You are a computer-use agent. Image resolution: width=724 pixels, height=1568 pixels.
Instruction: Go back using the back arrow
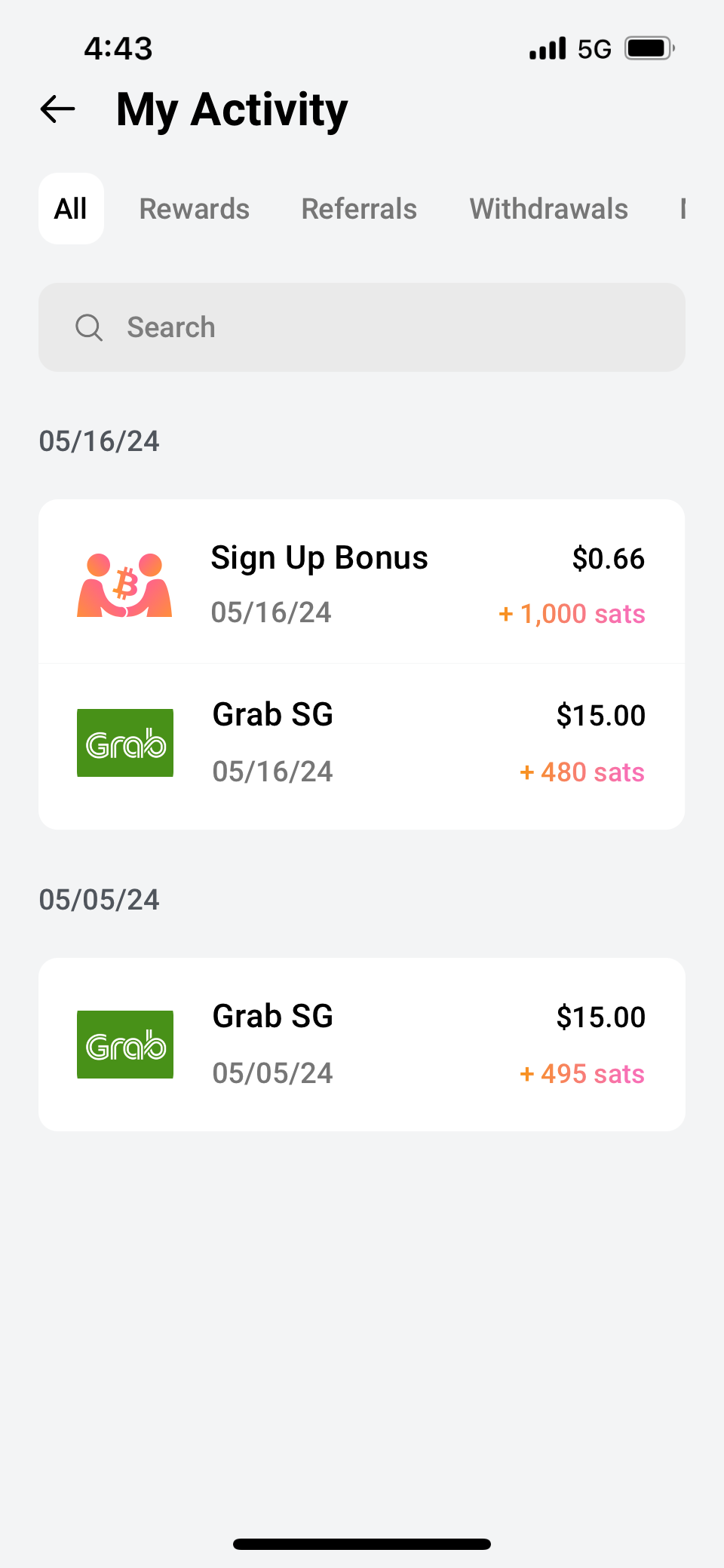pos(58,109)
